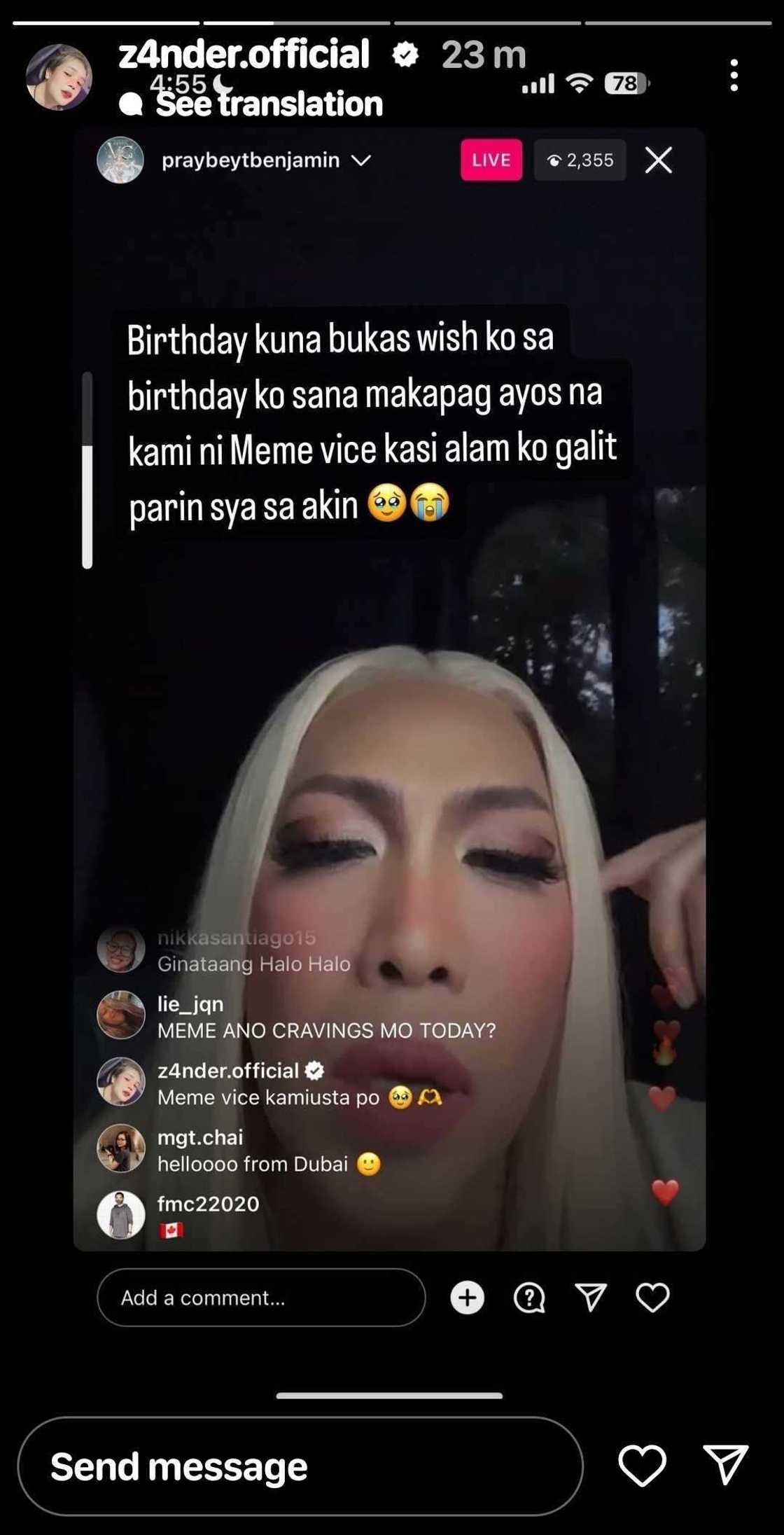The width and height of the screenshot is (784, 1535).
Task: Tap See translation
Action: coord(269,104)
